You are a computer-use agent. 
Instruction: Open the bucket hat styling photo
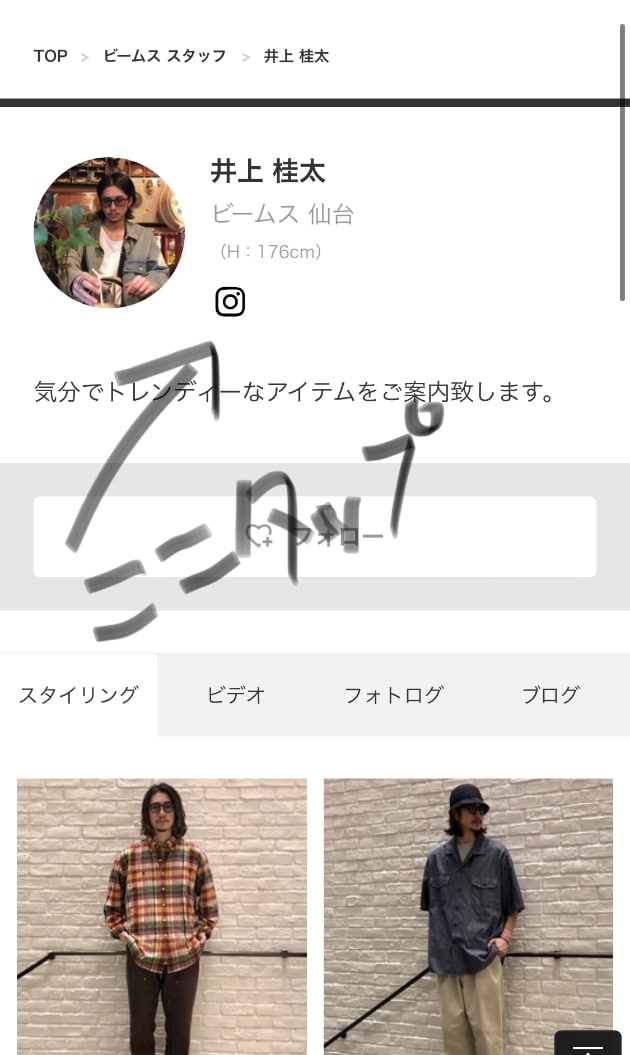[x=468, y=915]
